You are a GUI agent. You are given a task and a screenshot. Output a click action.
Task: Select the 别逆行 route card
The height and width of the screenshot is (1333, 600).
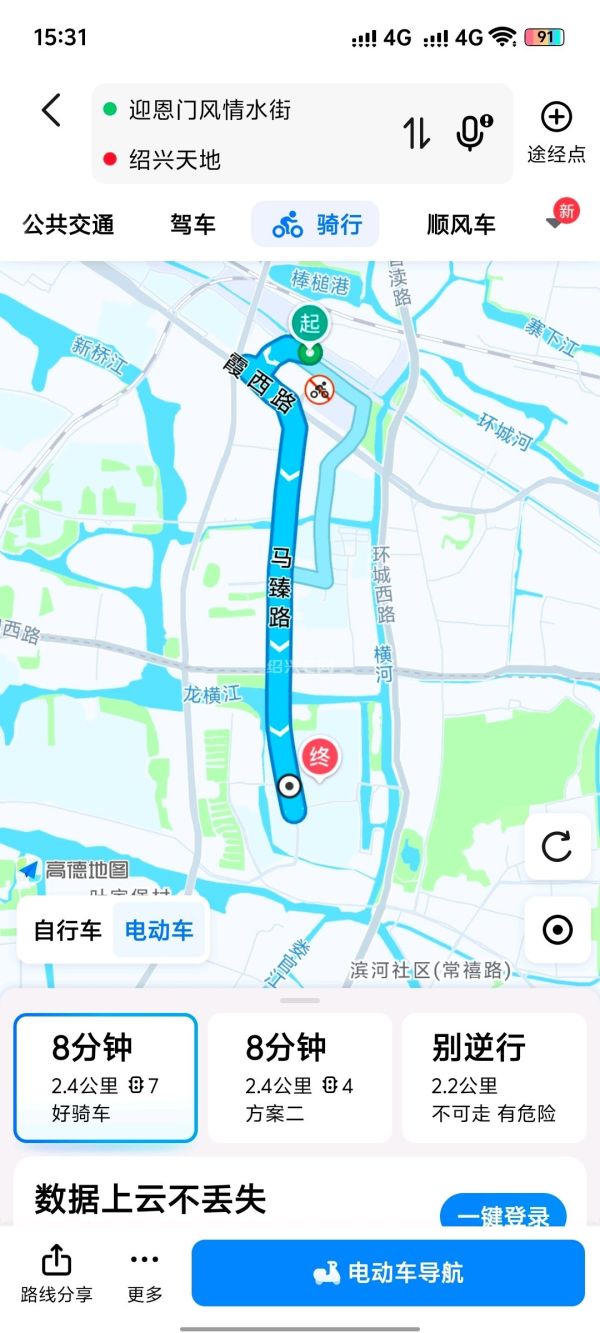pos(494,1077)
